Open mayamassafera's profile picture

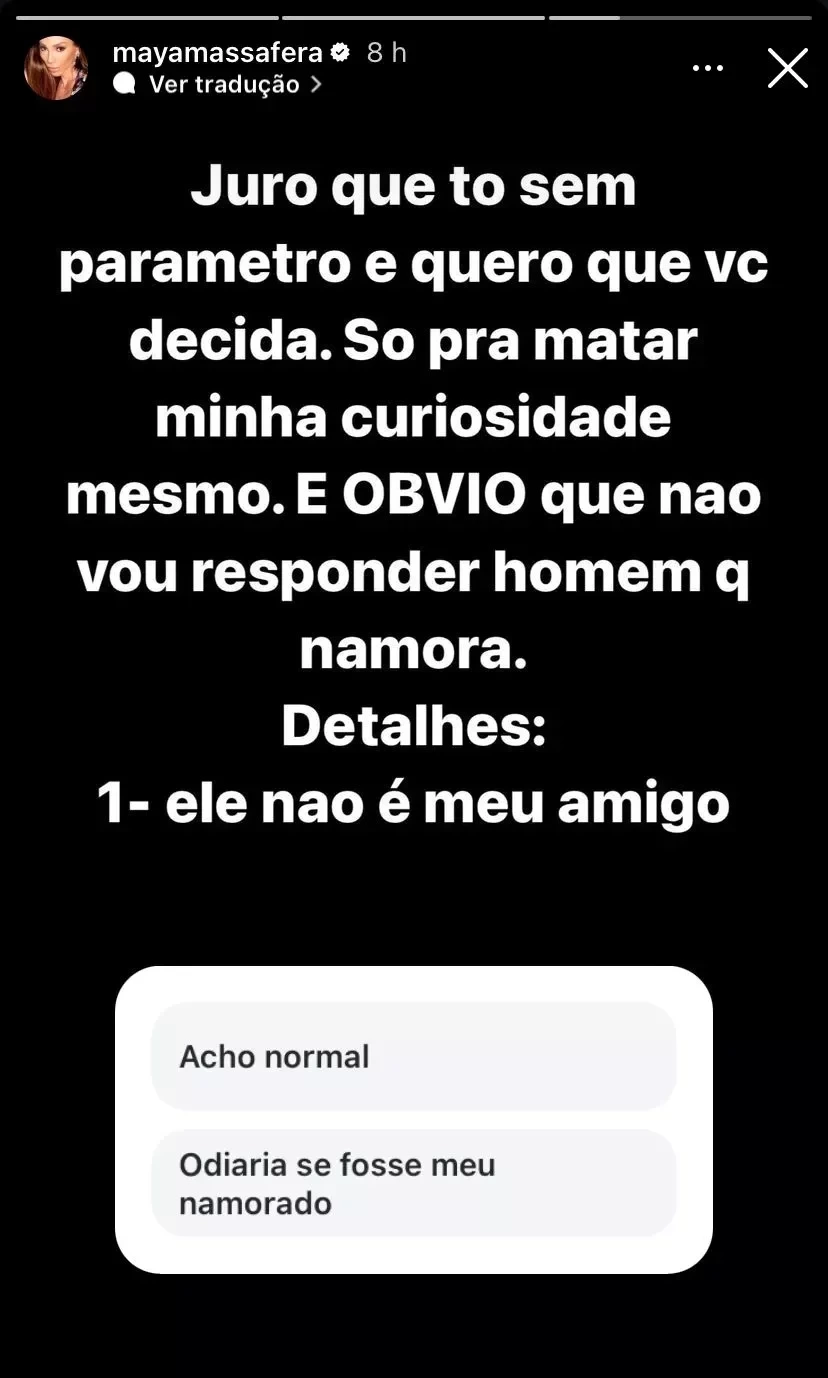[56, 68]
